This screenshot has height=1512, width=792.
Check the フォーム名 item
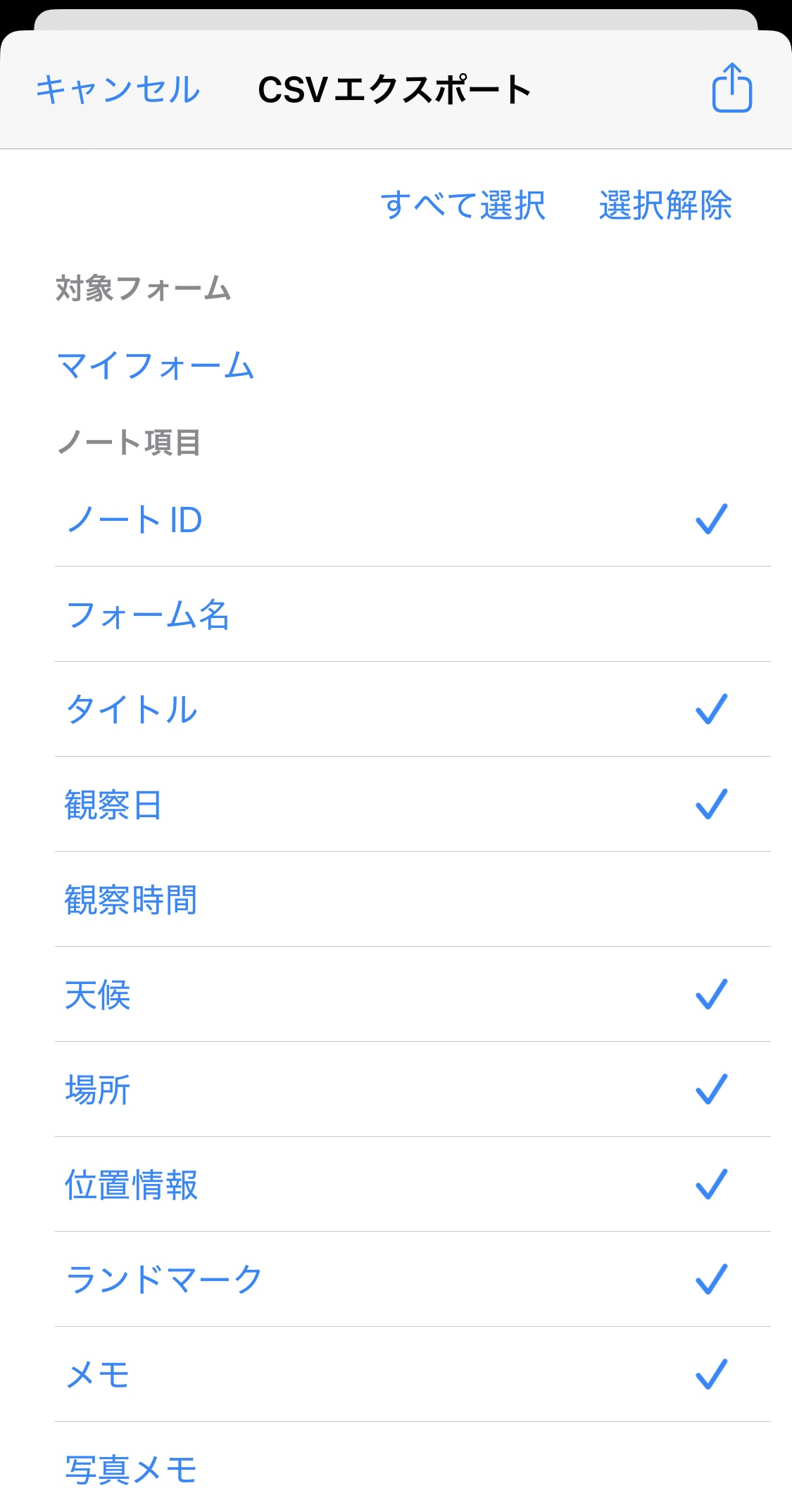tap(413, 615)
